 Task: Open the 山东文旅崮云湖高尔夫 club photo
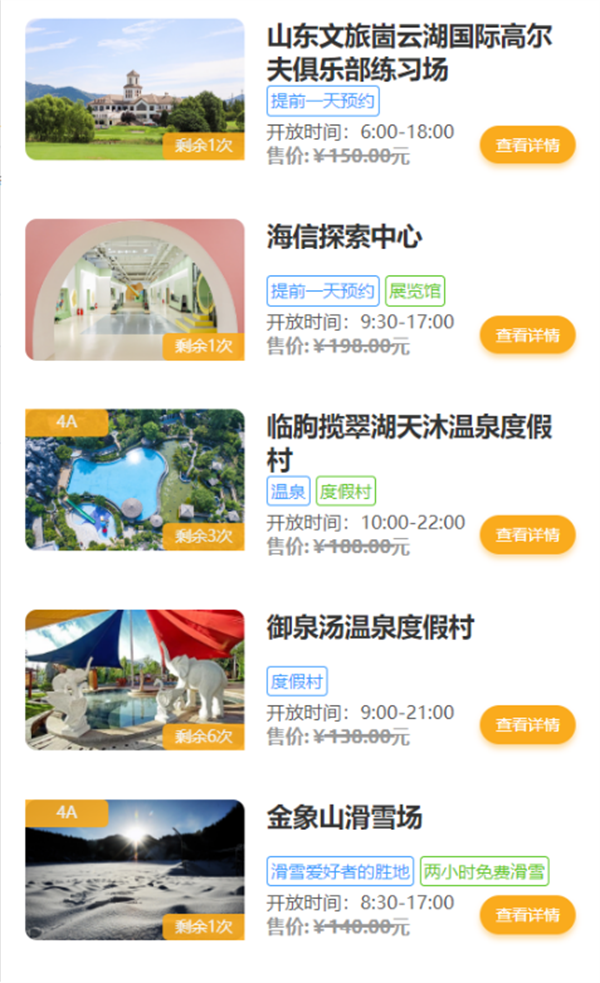tap(134, 89)
